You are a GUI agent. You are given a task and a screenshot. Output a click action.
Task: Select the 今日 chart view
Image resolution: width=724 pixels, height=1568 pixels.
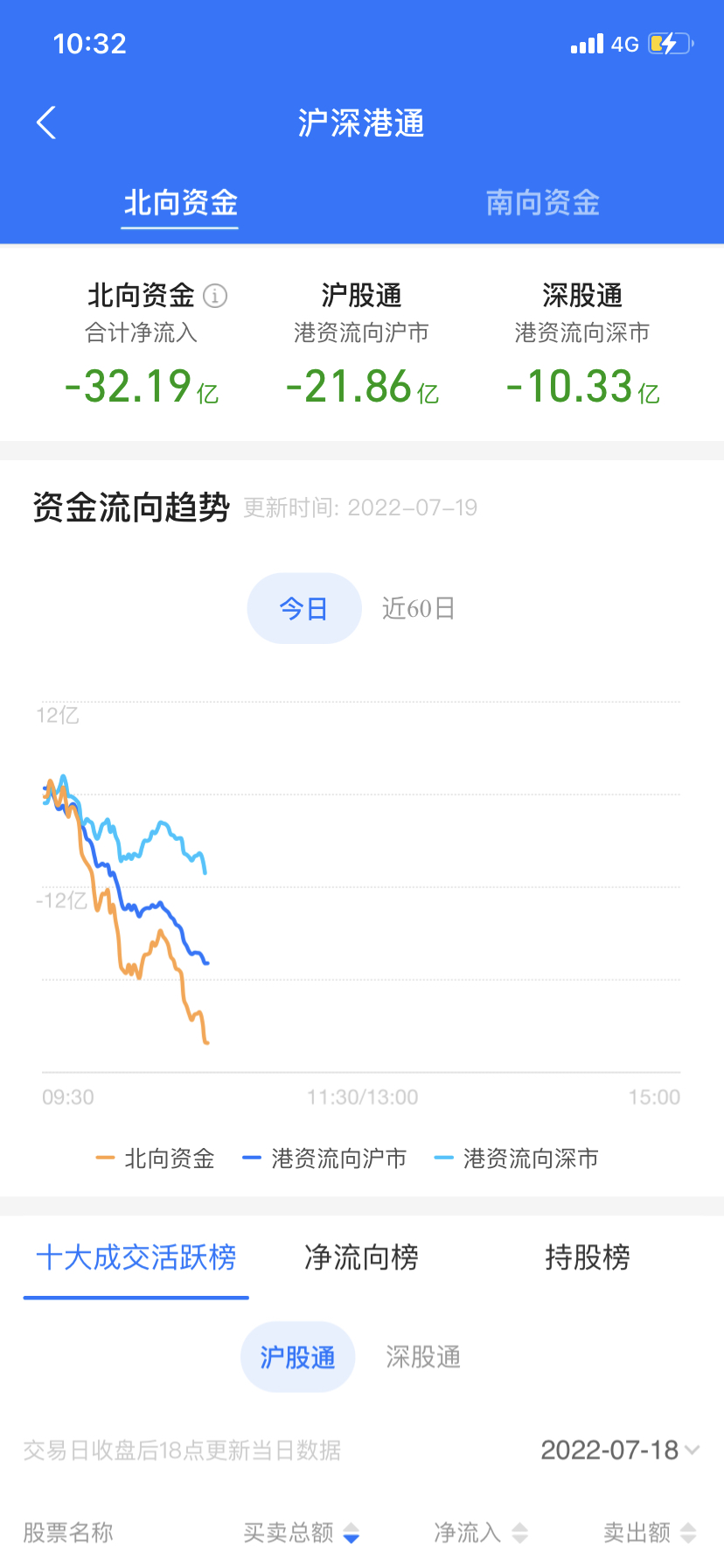[x=303, y=608]
